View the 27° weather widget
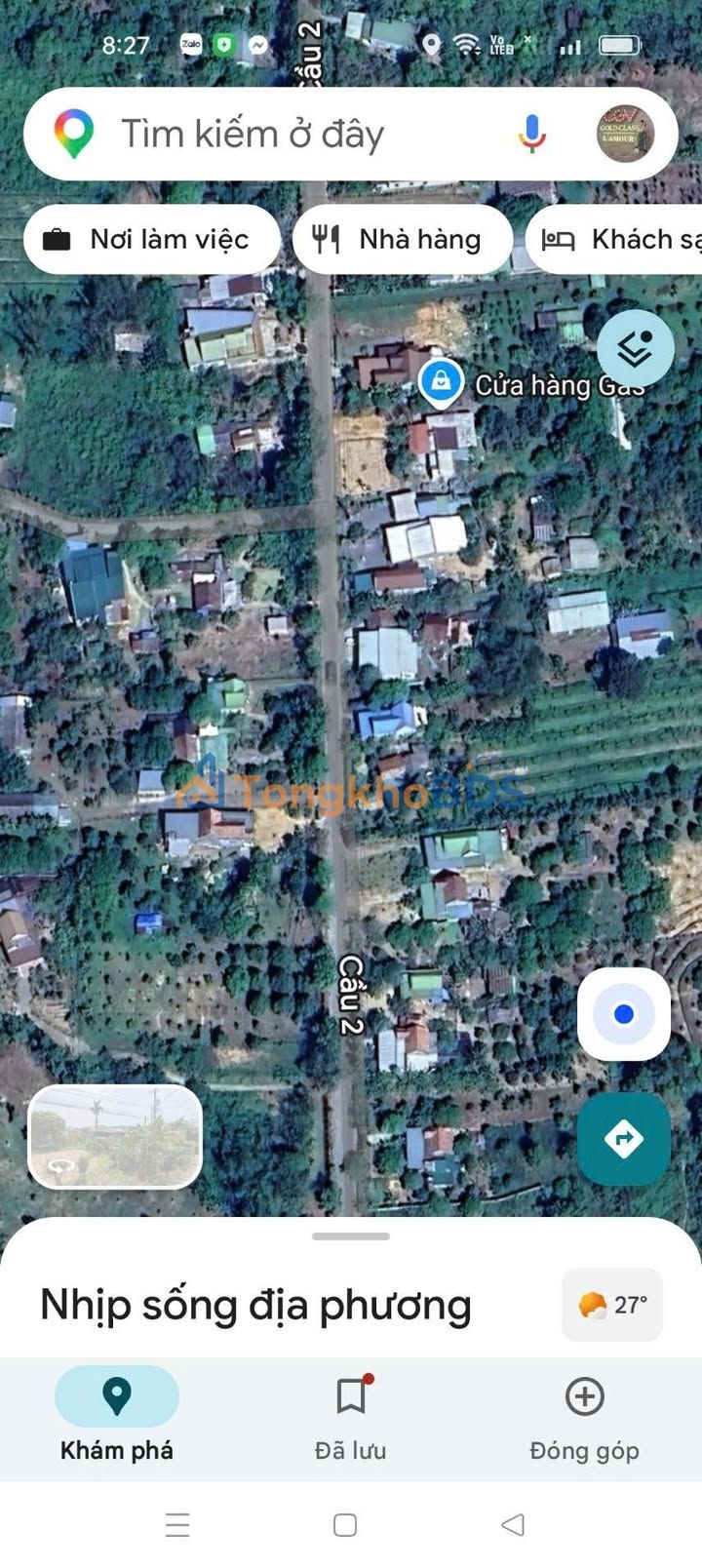Image resolution: width=702 pixels, height=1568 pixels. click(x=612, y=1305)
